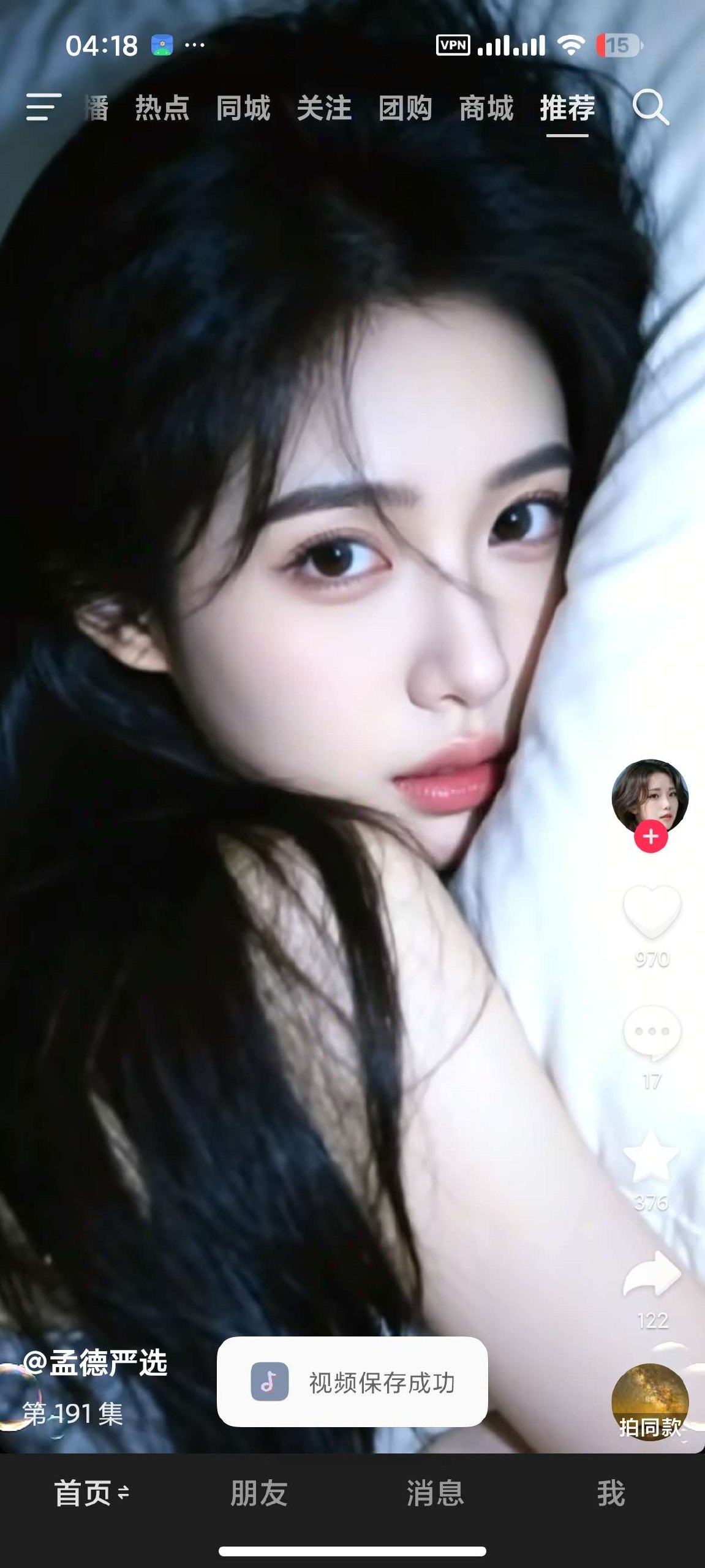Viewport: 705px width, 1568px height.
Task: Tap the 拍同款 music disc
Action: pyautogui.click(x=650, y=1403)
